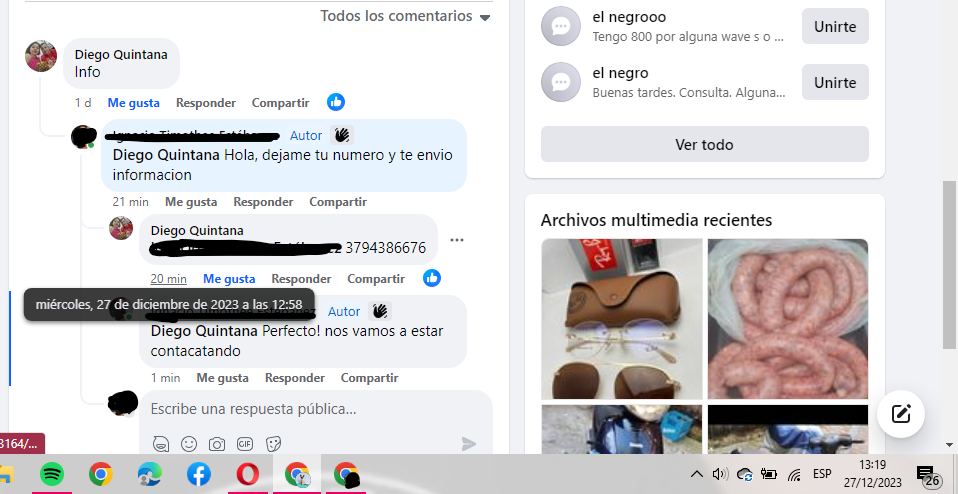
Task: Share Diego Quintana's Info comment
Action: coord(280,103)
